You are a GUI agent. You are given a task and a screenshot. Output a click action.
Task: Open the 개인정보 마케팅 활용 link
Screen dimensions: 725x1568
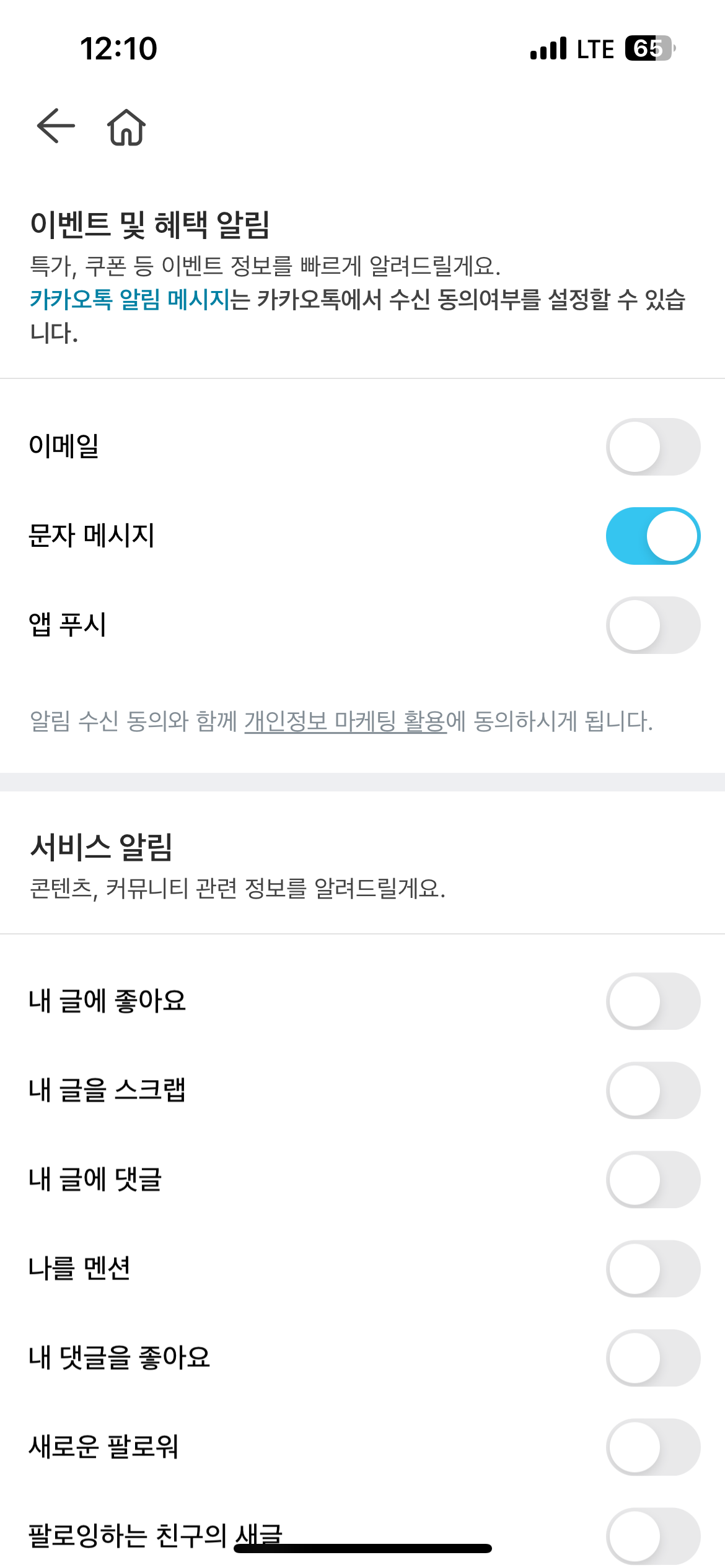point(345,721)
